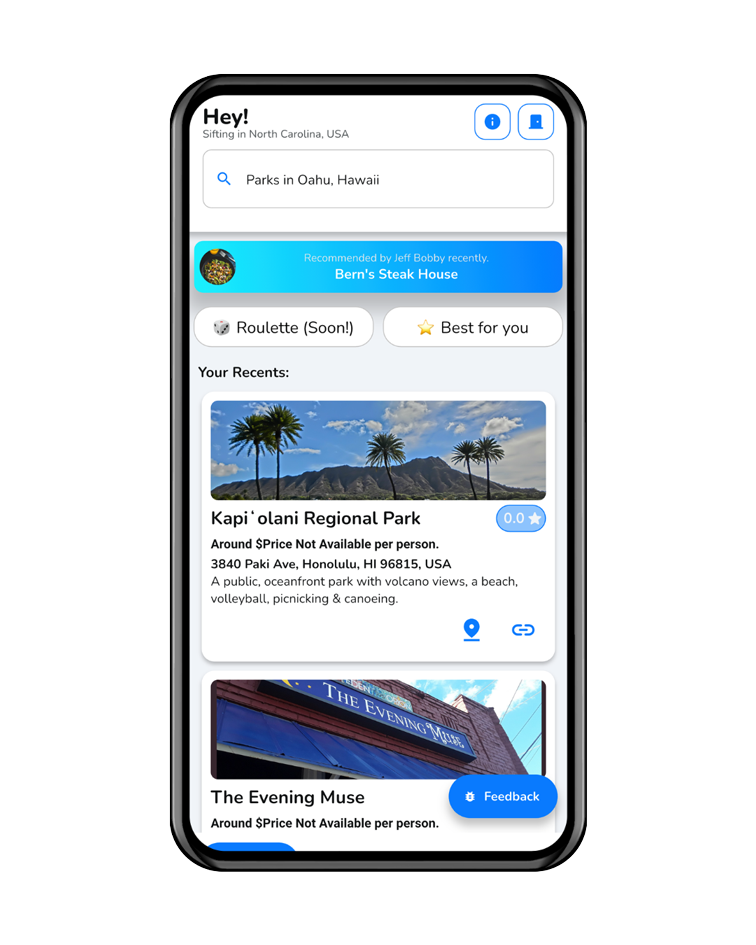Open the link icon for Kapi'olani Park
The width and height of the screenshot is (756, 945).
tap(523, 629)
